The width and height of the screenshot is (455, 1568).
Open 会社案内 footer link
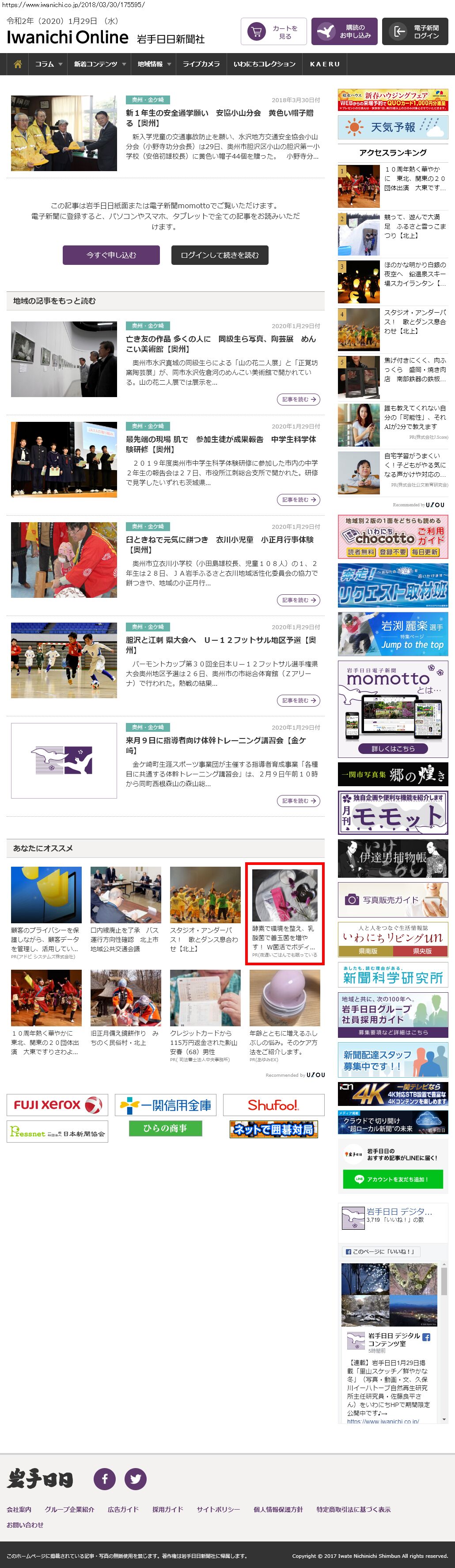pos(19,1510)
